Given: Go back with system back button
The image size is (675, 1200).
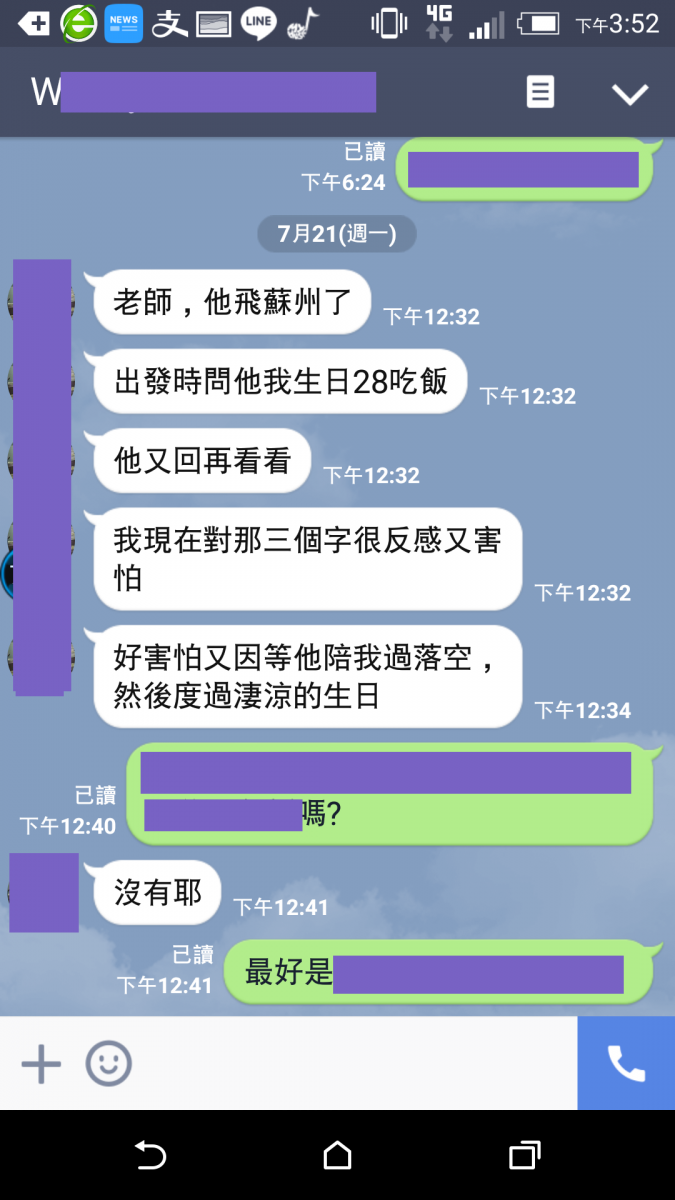Looking at the screenshot, I should (150, 1156).
